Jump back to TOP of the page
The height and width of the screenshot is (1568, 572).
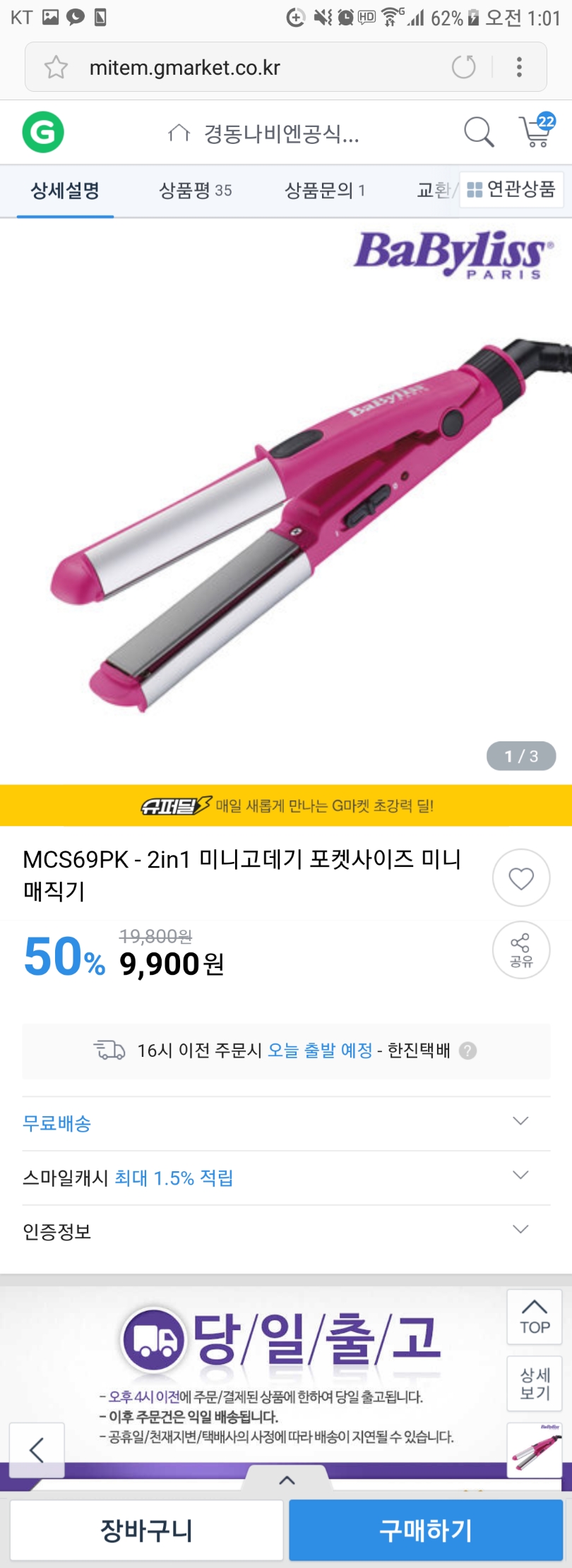pos(535,1317)
